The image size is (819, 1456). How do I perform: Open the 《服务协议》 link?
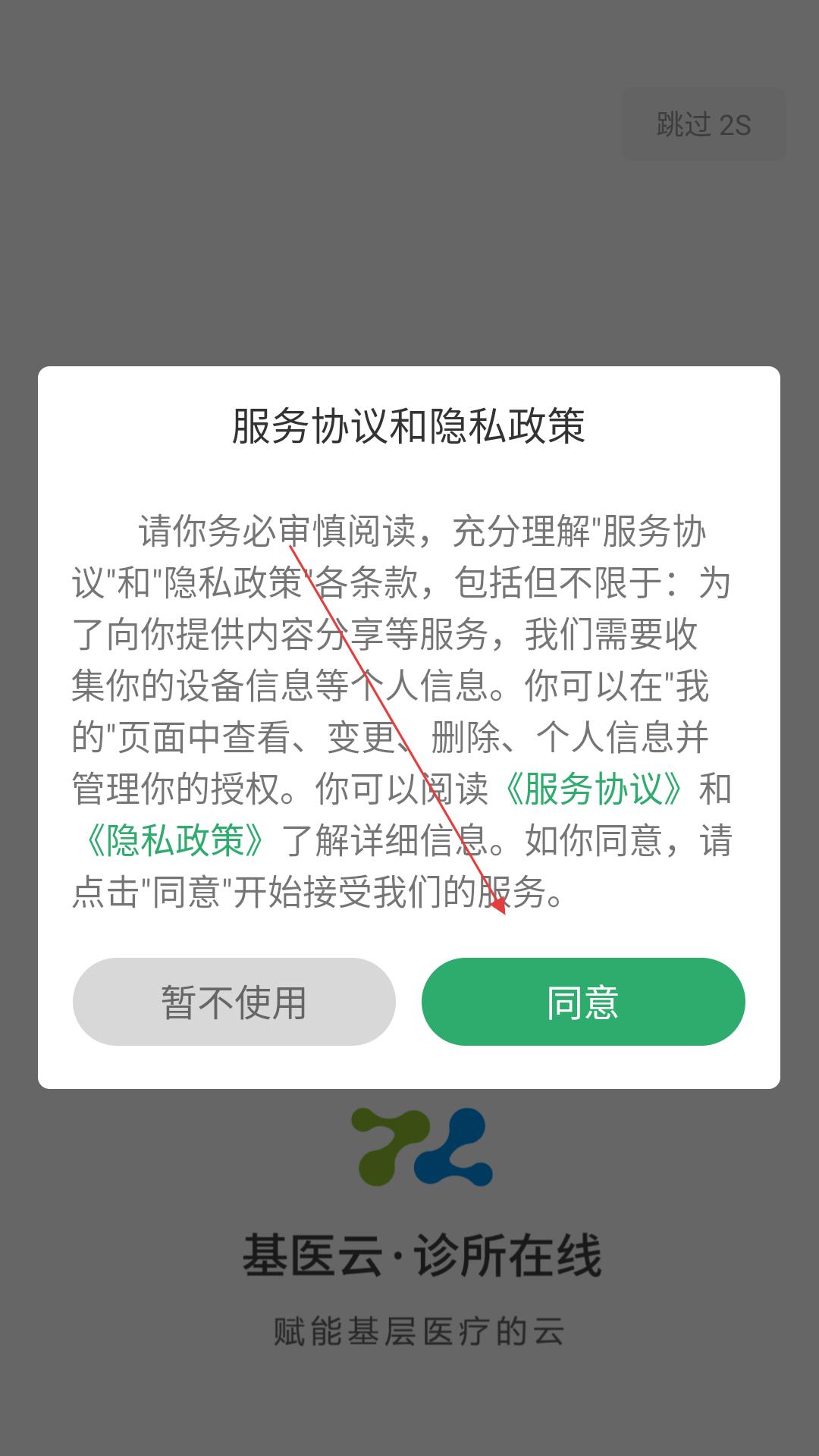(594, 789)
